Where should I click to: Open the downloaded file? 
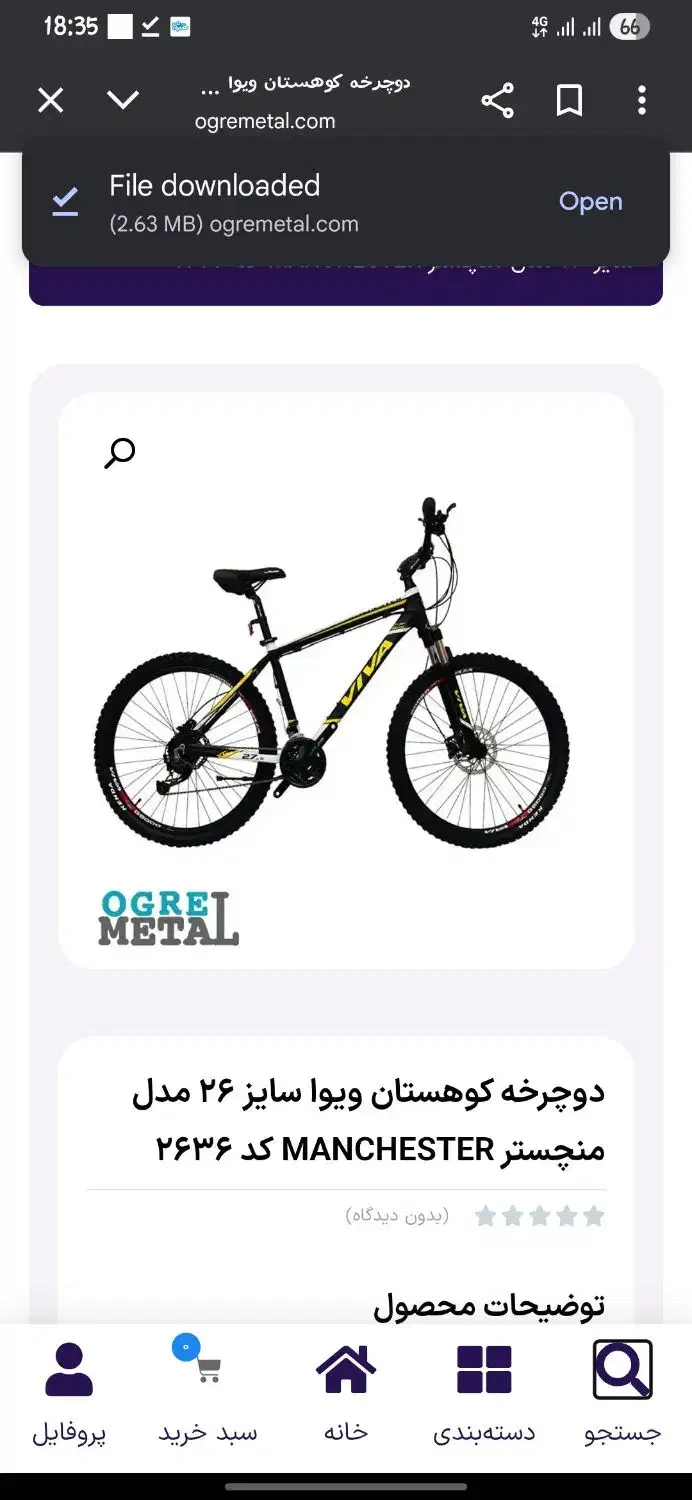point(590,201)
